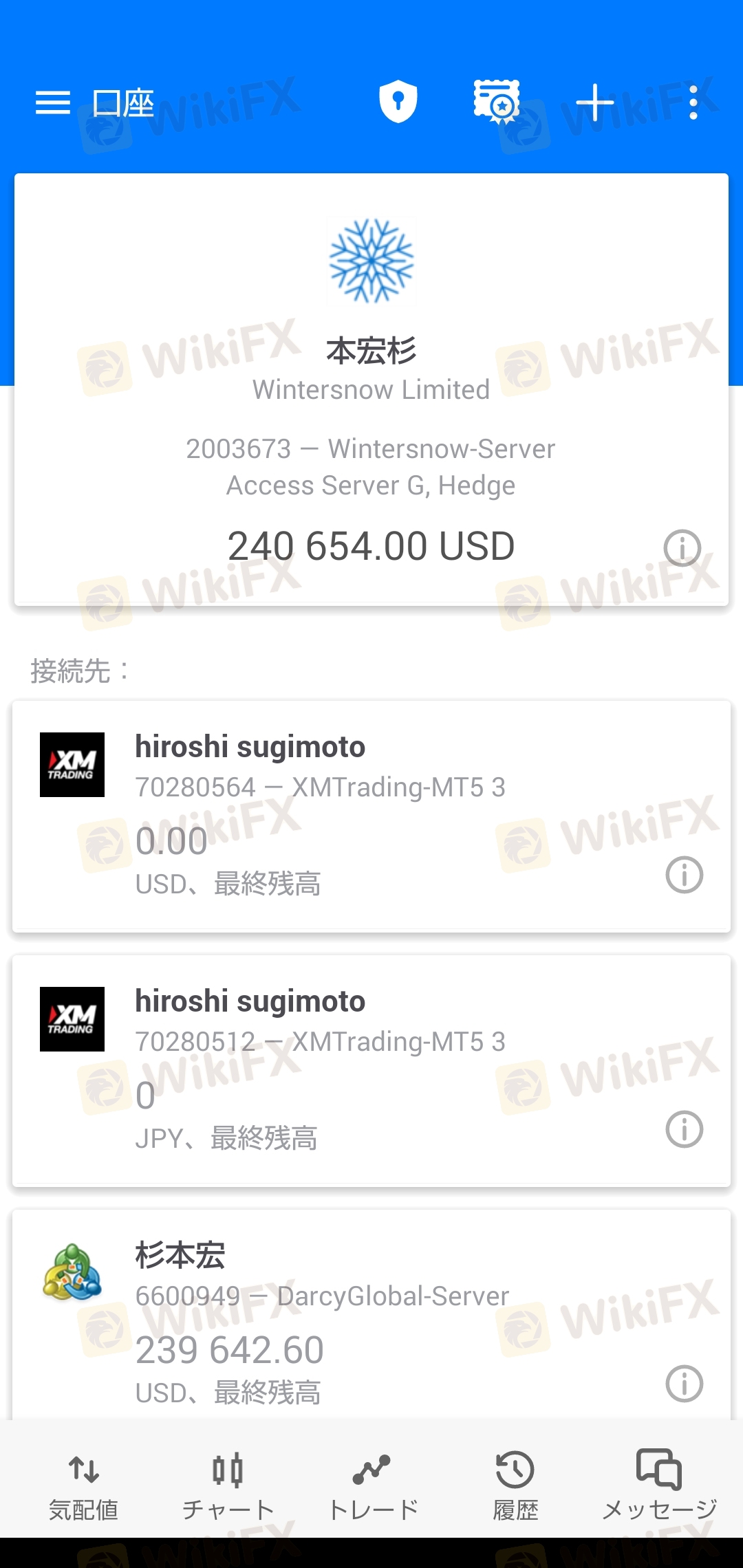Open the three-dot overflow menu

(x=693, y=103)
